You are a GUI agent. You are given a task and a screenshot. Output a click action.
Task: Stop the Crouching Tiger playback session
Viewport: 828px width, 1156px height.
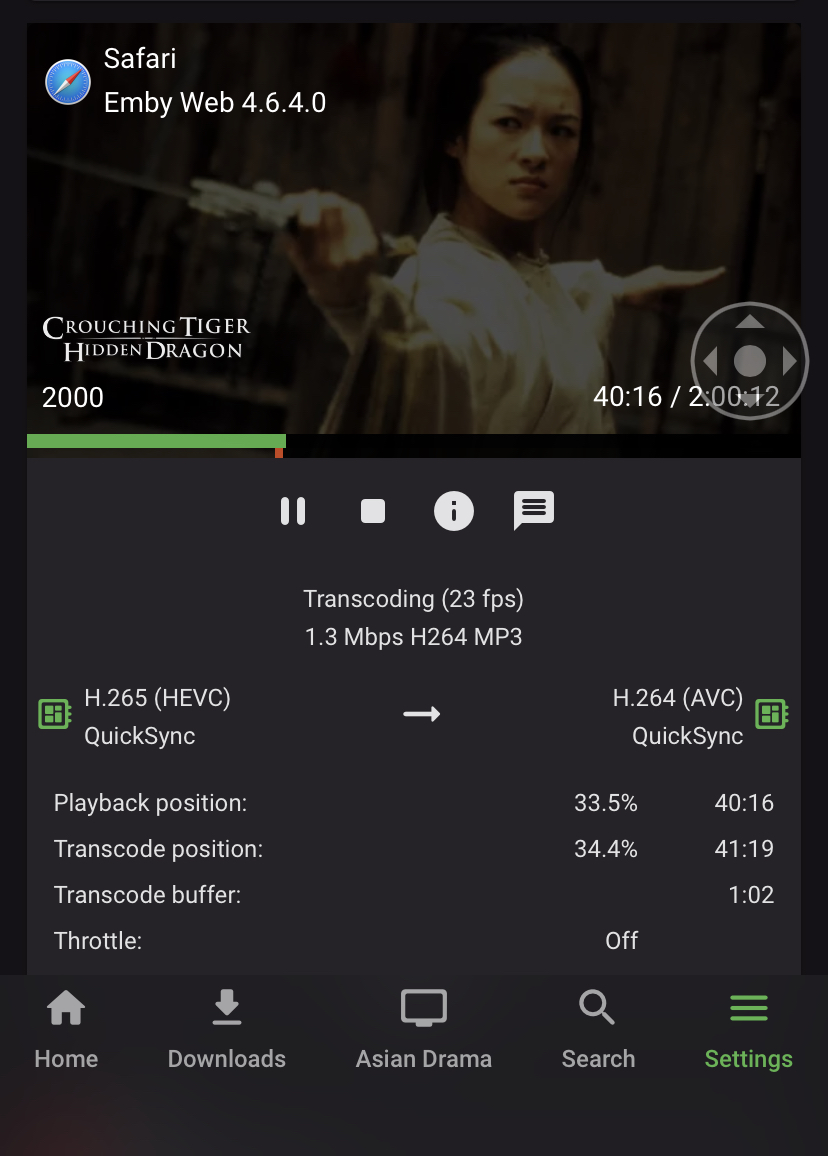373,511
